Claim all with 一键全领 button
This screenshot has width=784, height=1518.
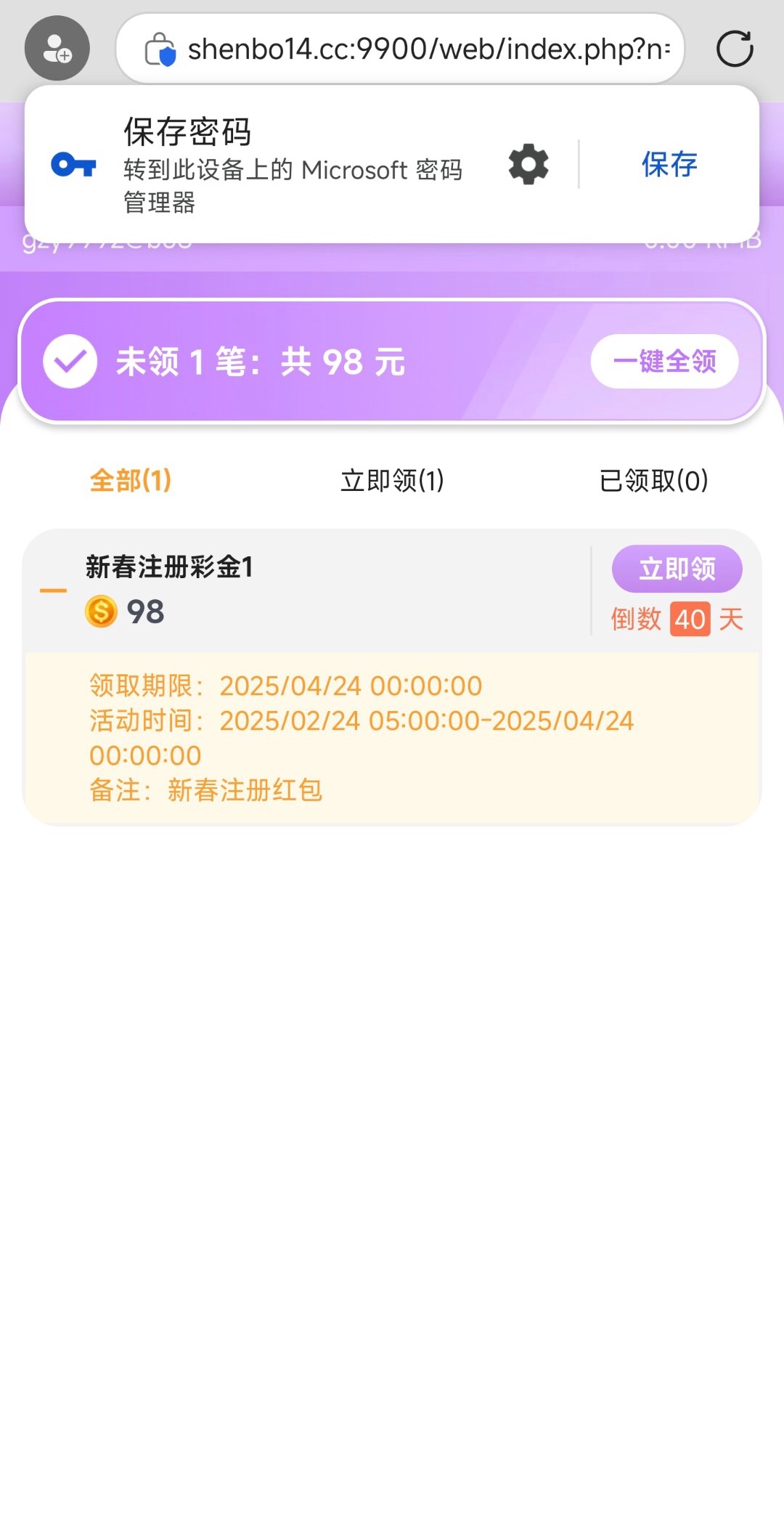coord(665,361)
